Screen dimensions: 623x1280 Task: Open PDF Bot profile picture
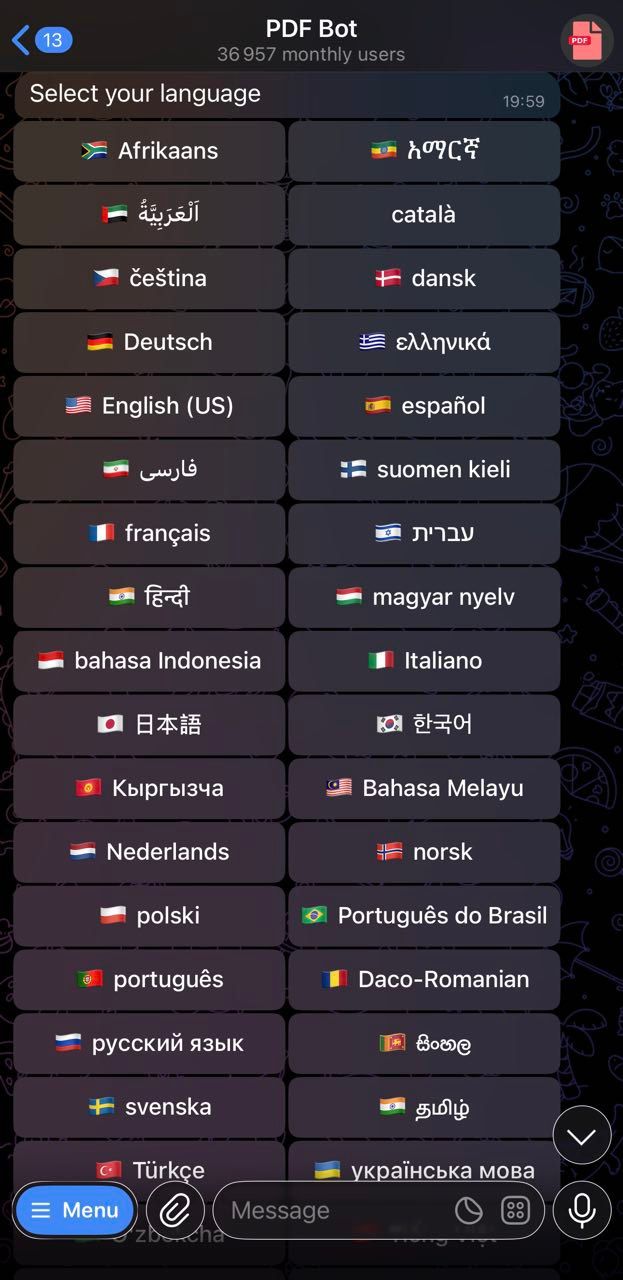point(586,40)
